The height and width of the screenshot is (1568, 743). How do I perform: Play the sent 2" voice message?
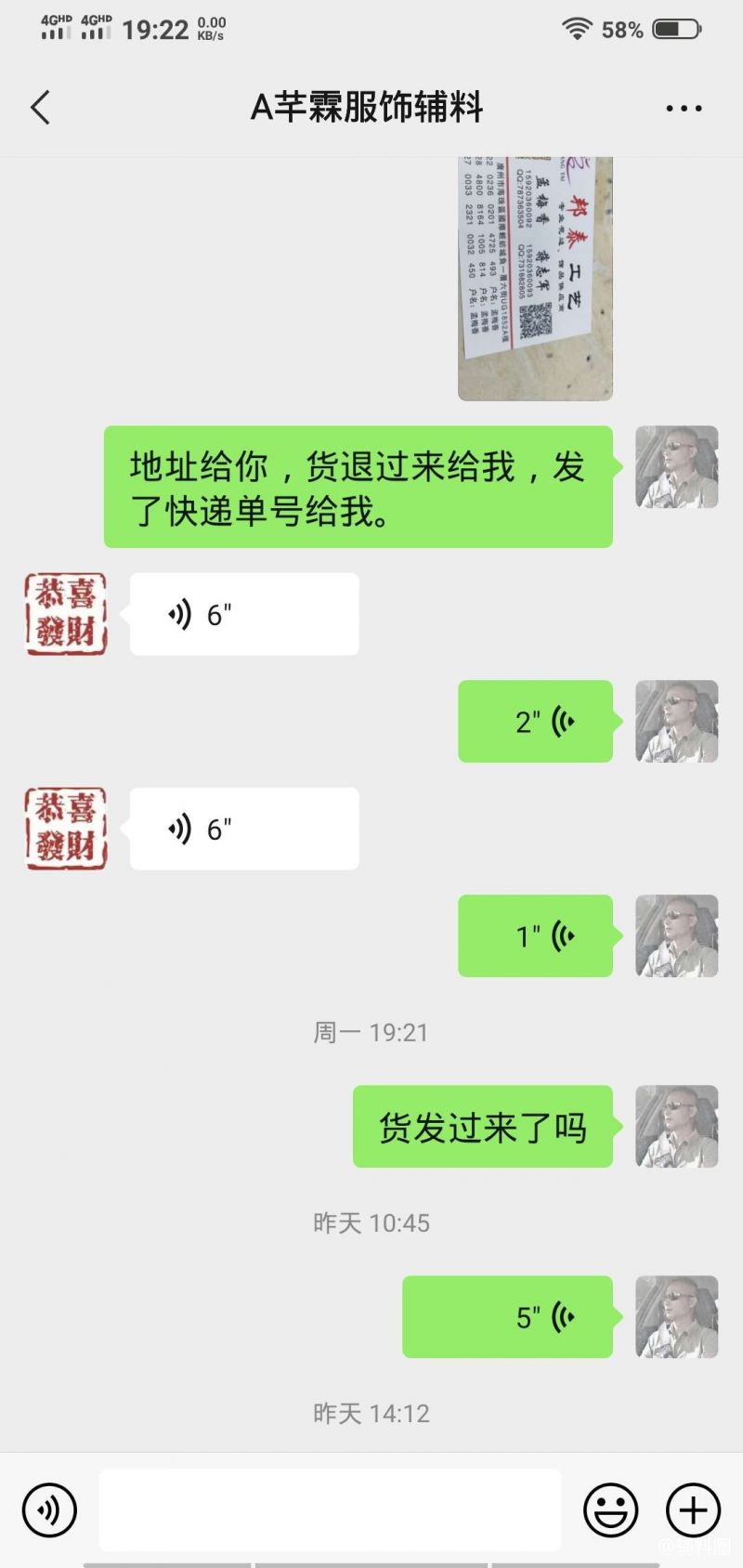(x=535, y=722)
